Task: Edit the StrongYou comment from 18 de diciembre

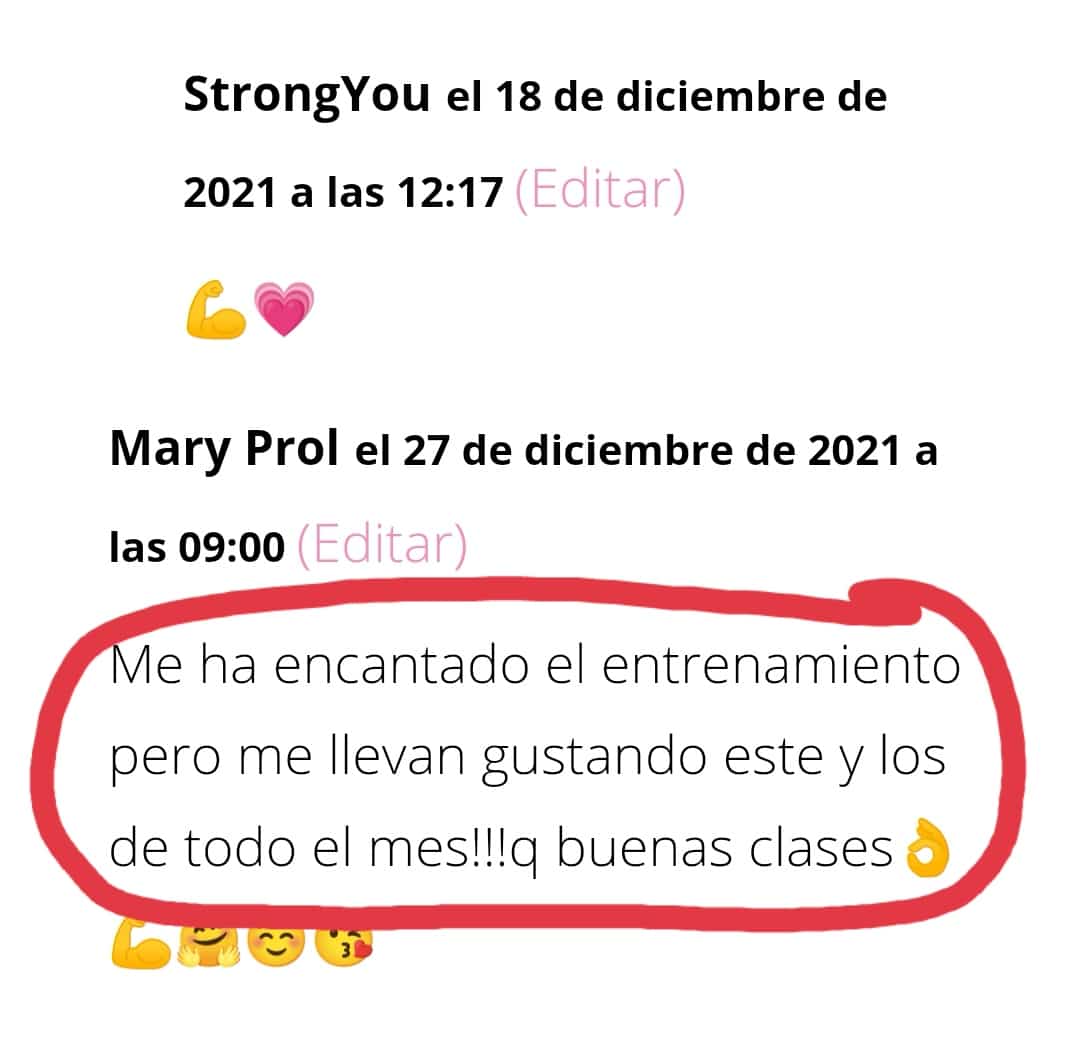Action: [599, 190]
